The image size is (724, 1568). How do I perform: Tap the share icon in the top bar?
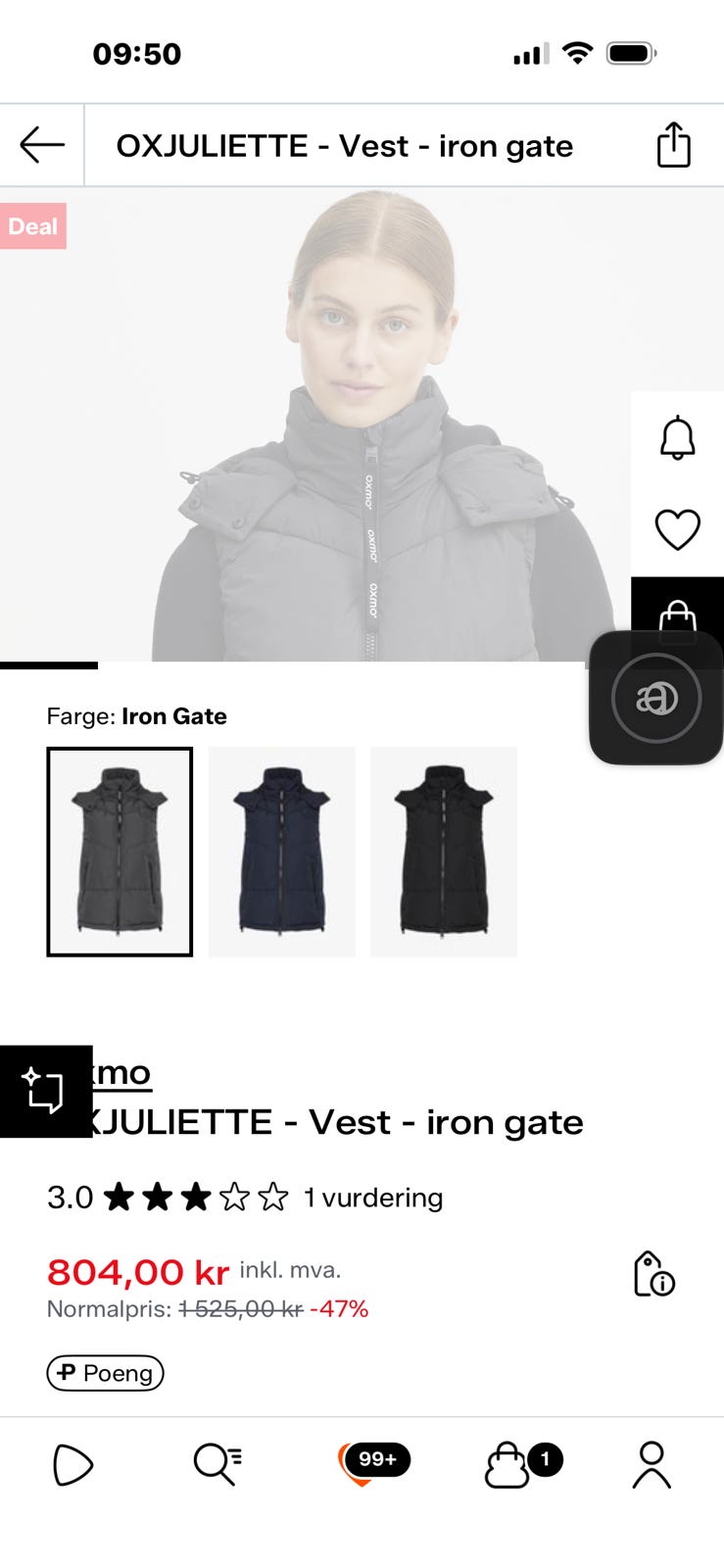coord(674,144)
